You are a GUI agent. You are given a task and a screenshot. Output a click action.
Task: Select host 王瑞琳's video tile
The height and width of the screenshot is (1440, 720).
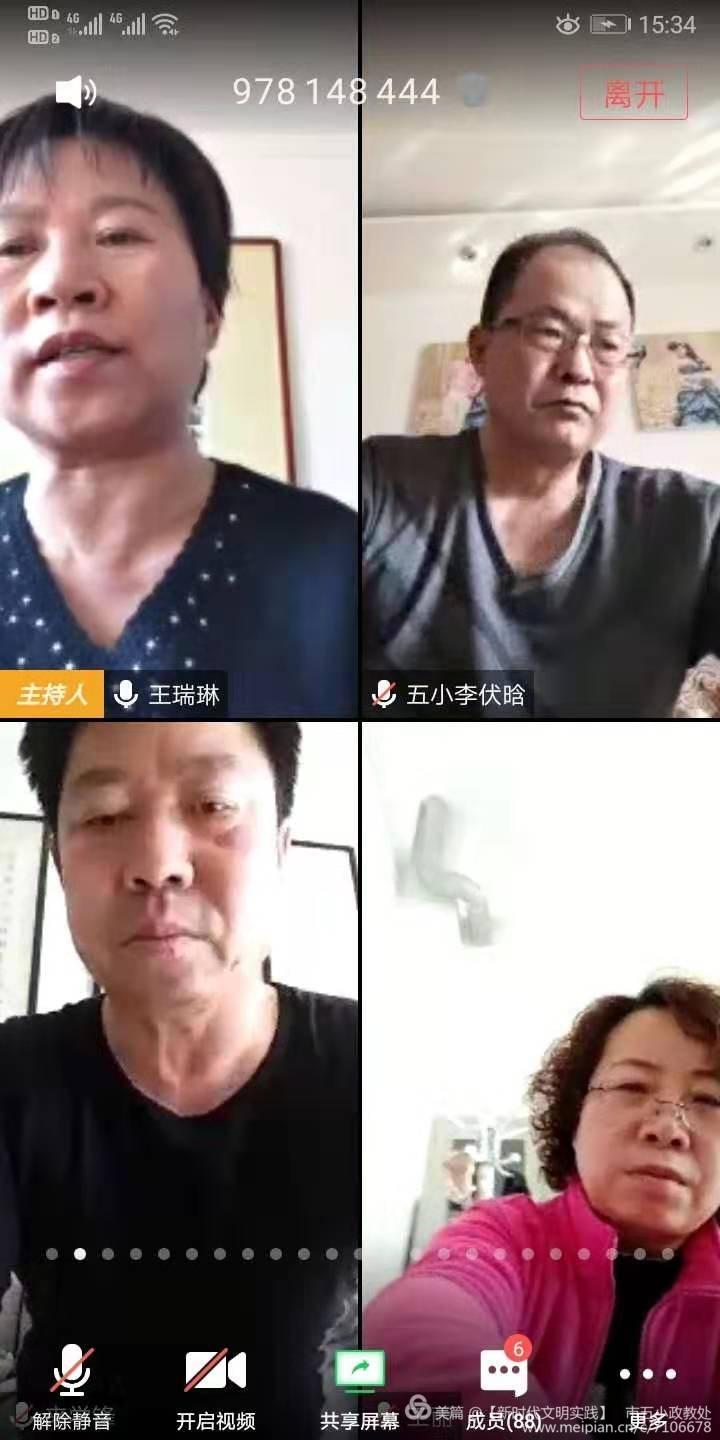[178, 400]
